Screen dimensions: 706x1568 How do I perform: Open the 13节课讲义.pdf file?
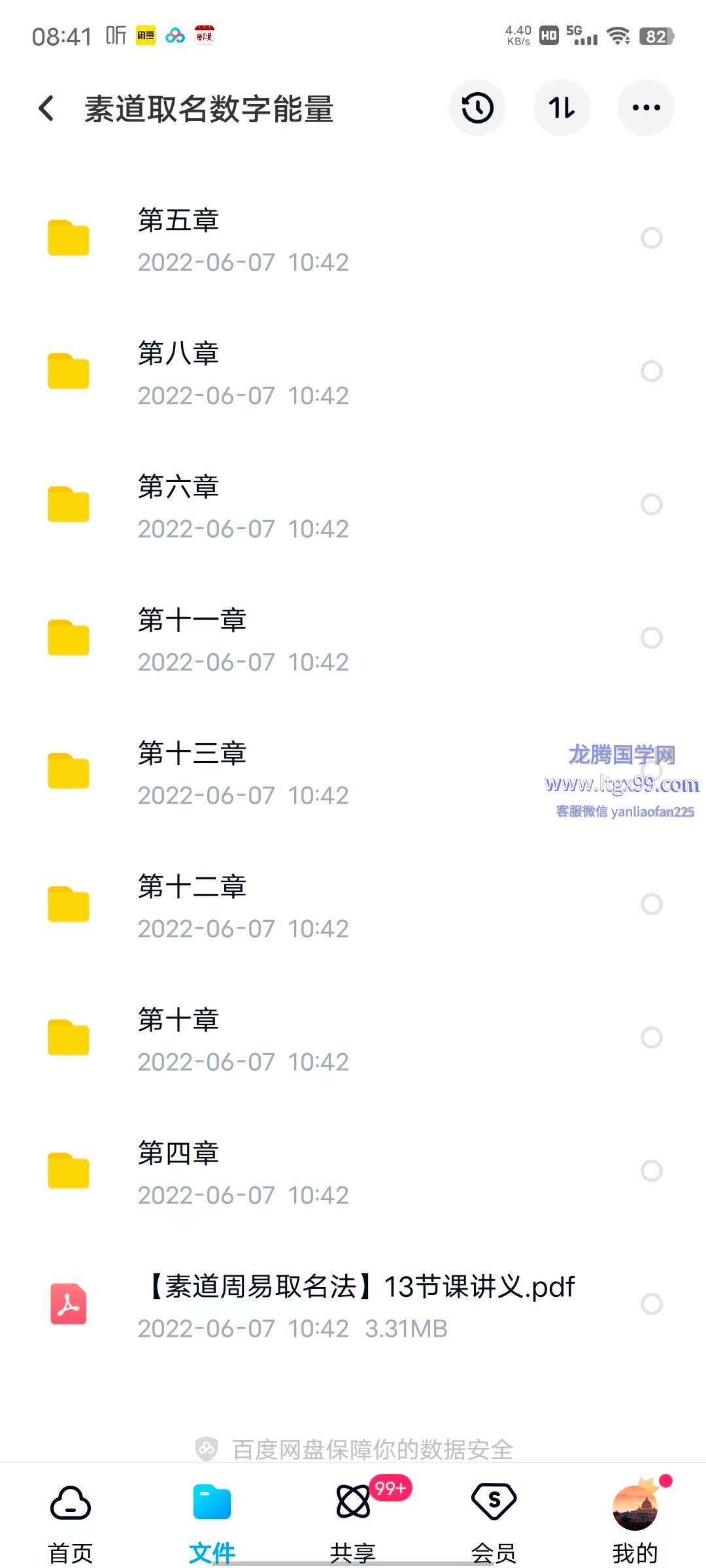[x=327, y=1304]
